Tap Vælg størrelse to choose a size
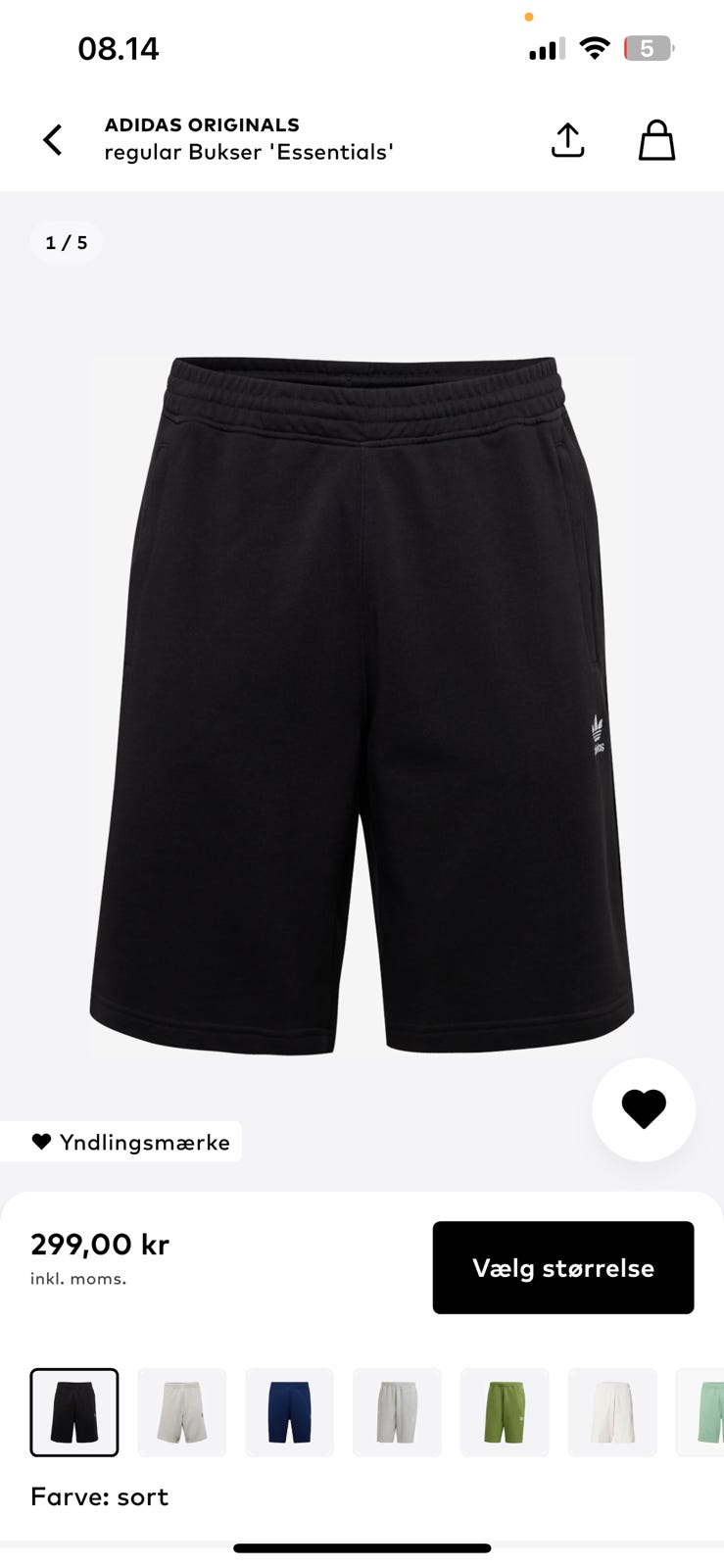724x1568 pixels. (x=563, y=1267)
